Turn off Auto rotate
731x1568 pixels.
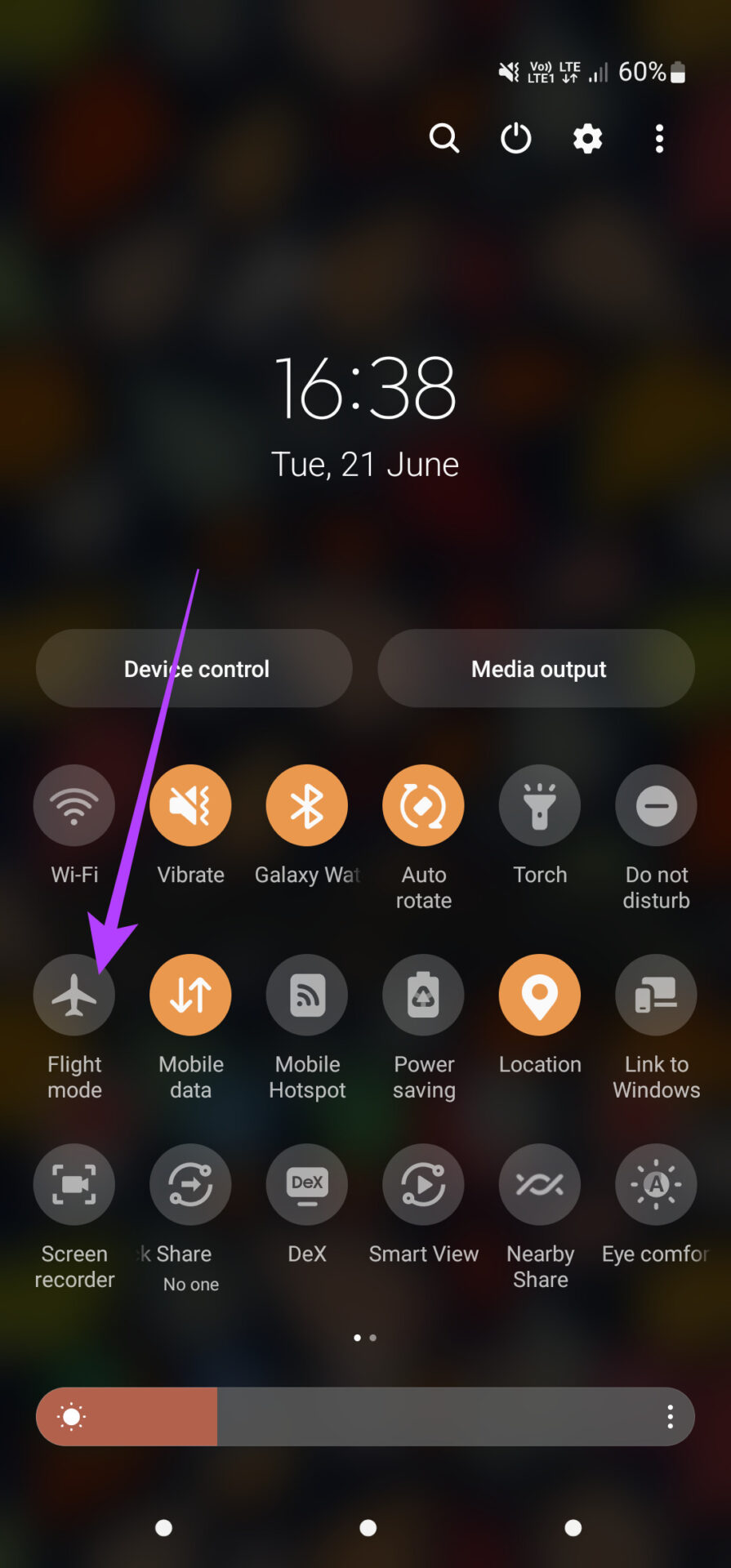(x=424, y=805)
